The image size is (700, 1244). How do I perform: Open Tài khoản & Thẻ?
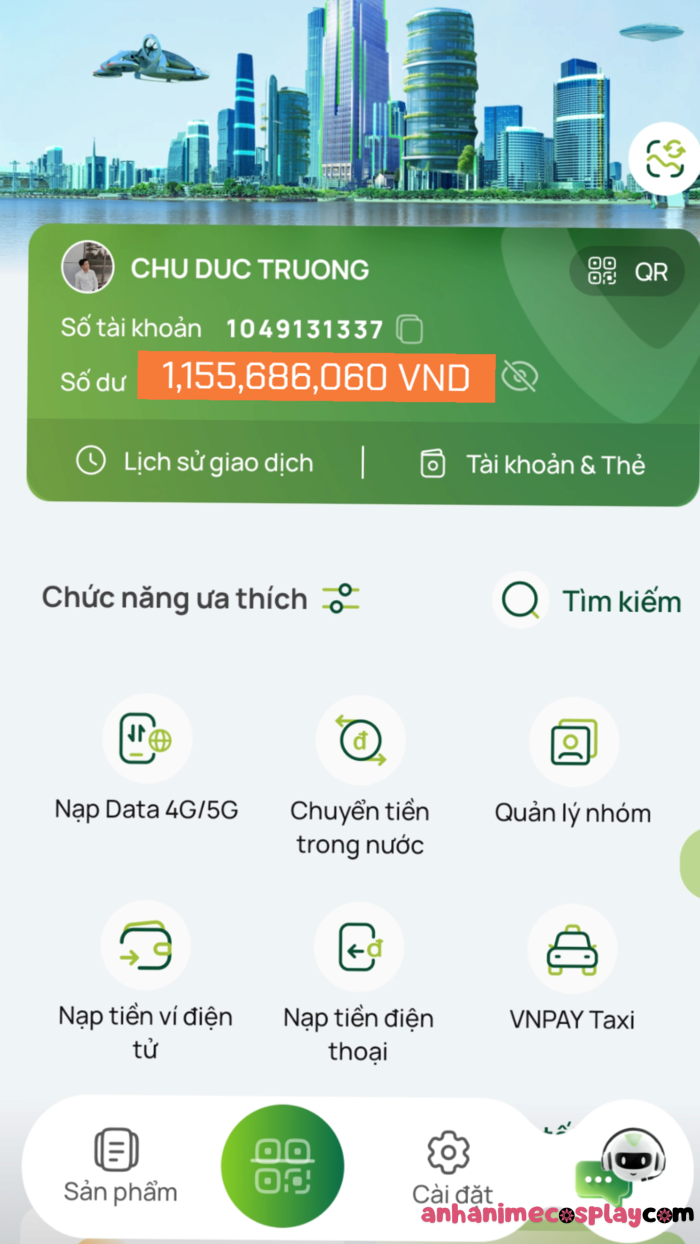(532, 464)
